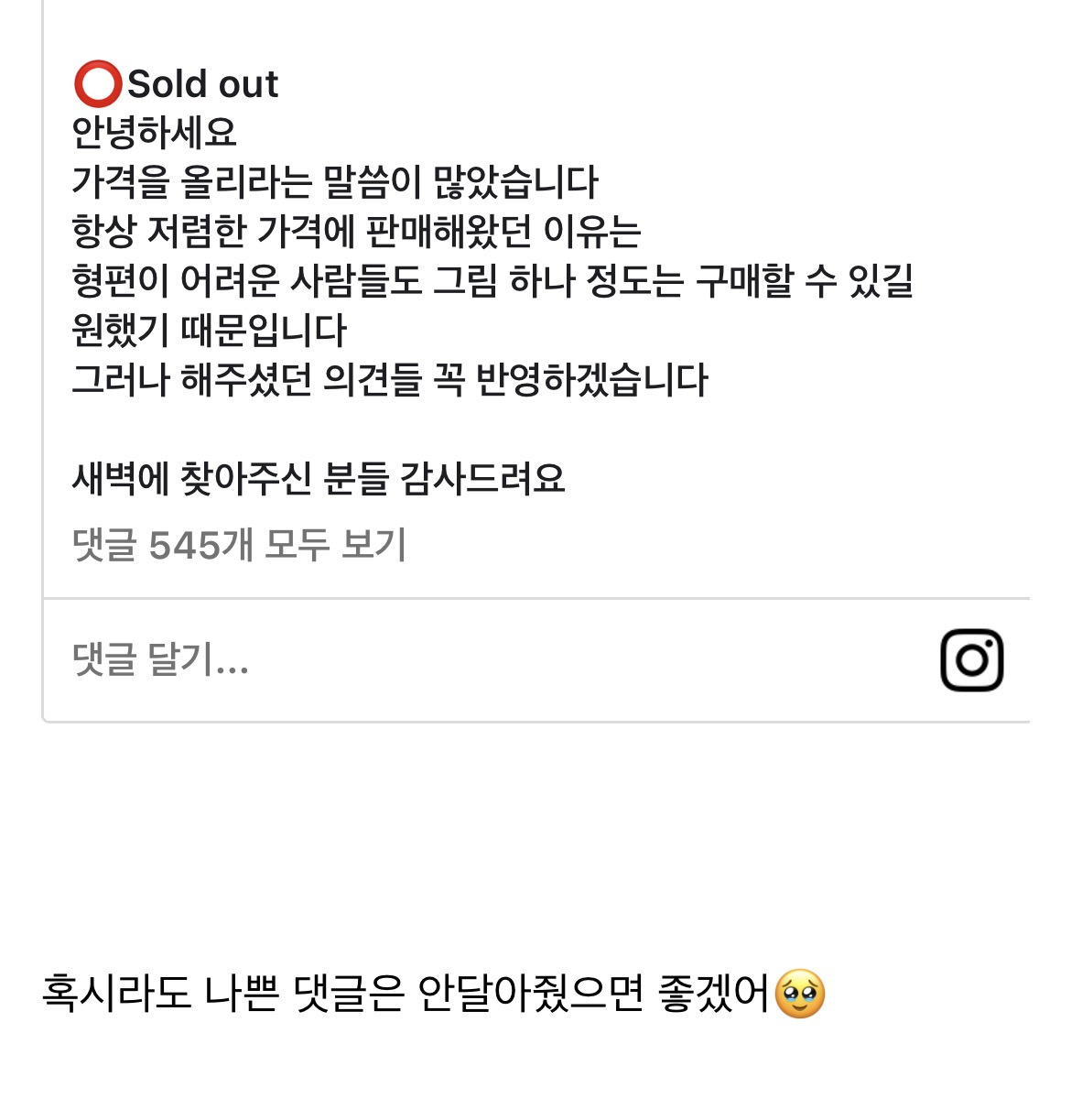Image resolution: width=1071 pixels, height=1120 pixels.
Task: View all 545 comments
Action: (239, 545)
